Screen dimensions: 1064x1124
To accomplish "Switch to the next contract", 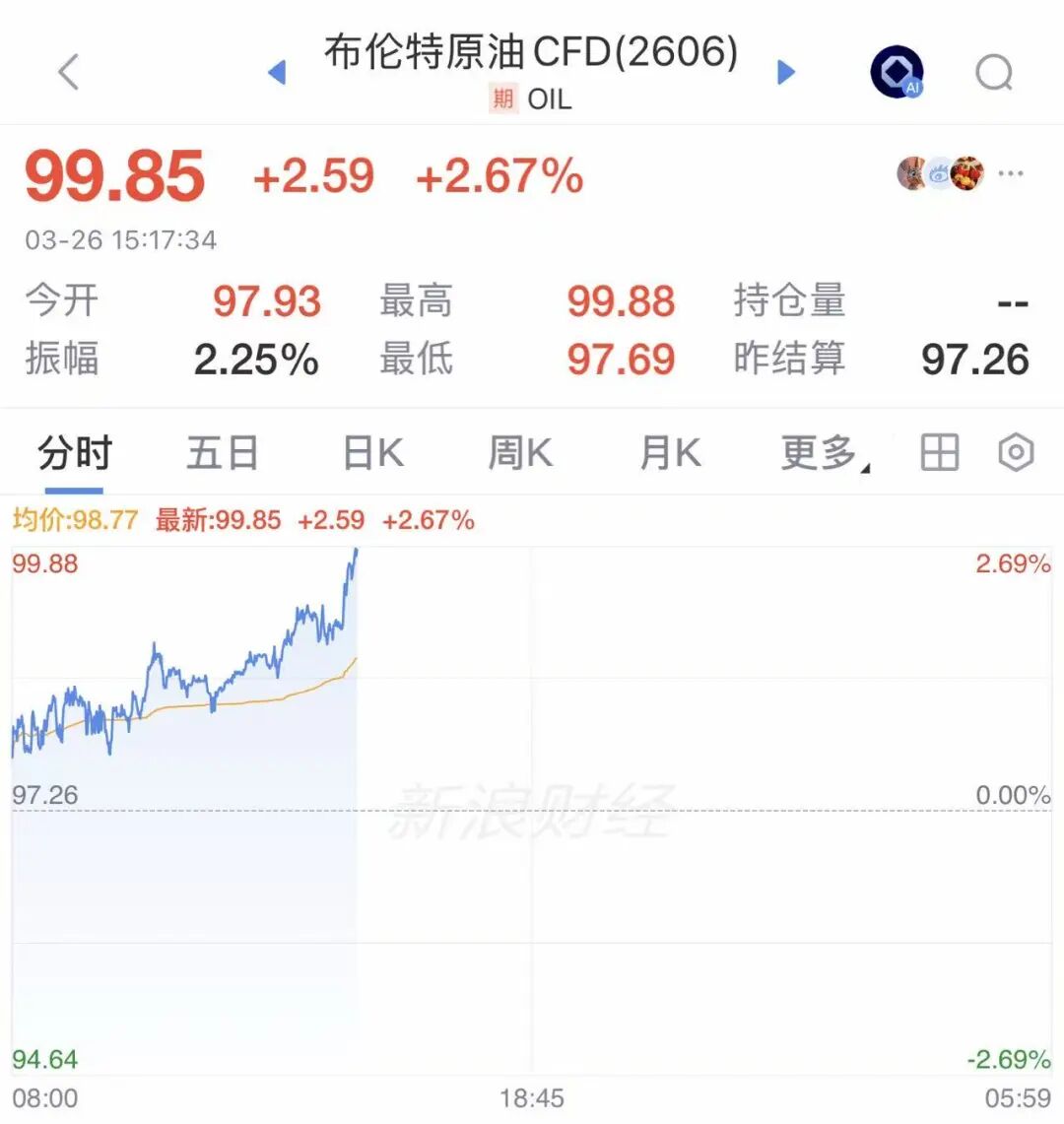I will coord(785,72).
